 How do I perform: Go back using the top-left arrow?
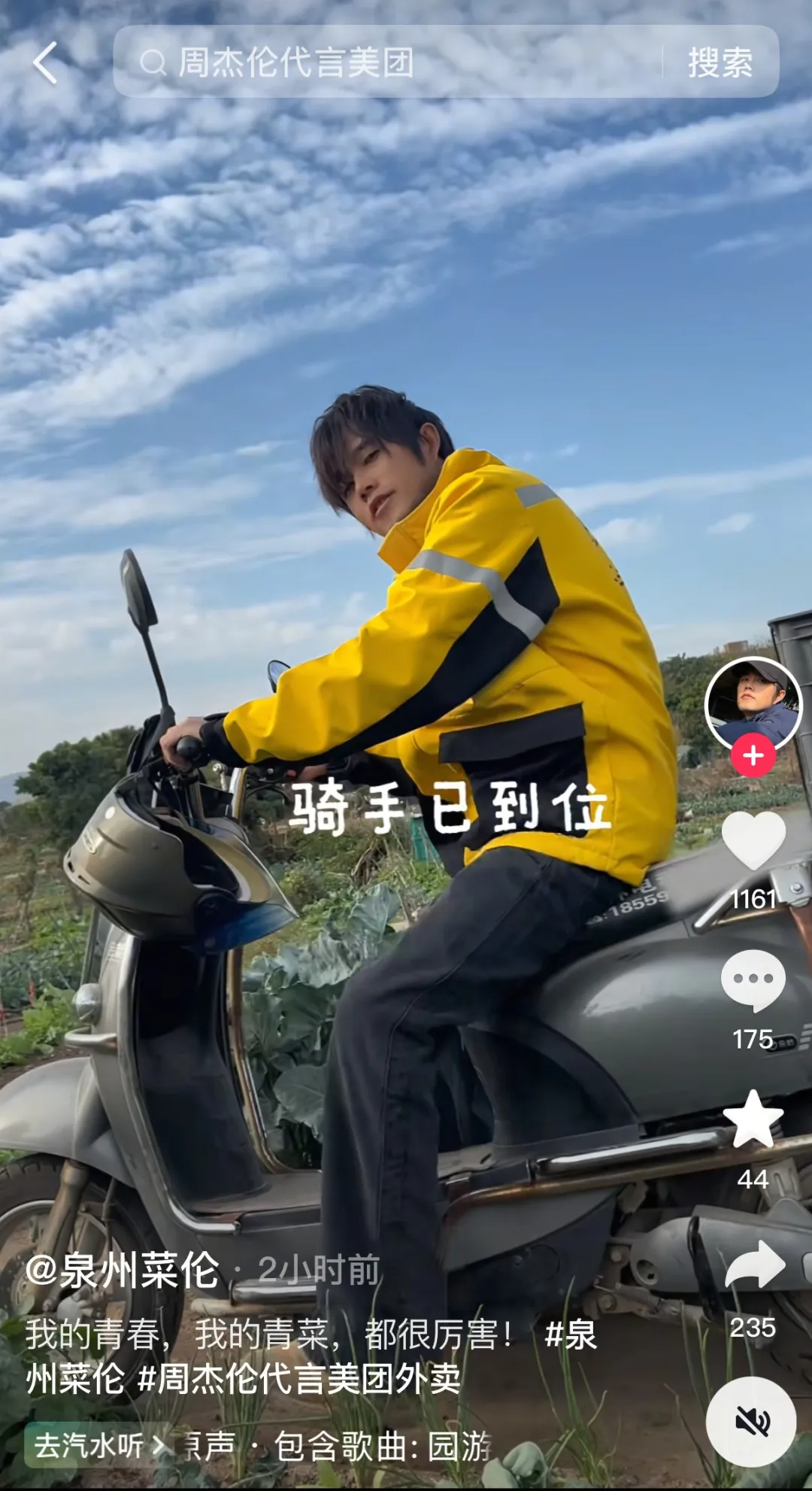[x=45, y=62]
